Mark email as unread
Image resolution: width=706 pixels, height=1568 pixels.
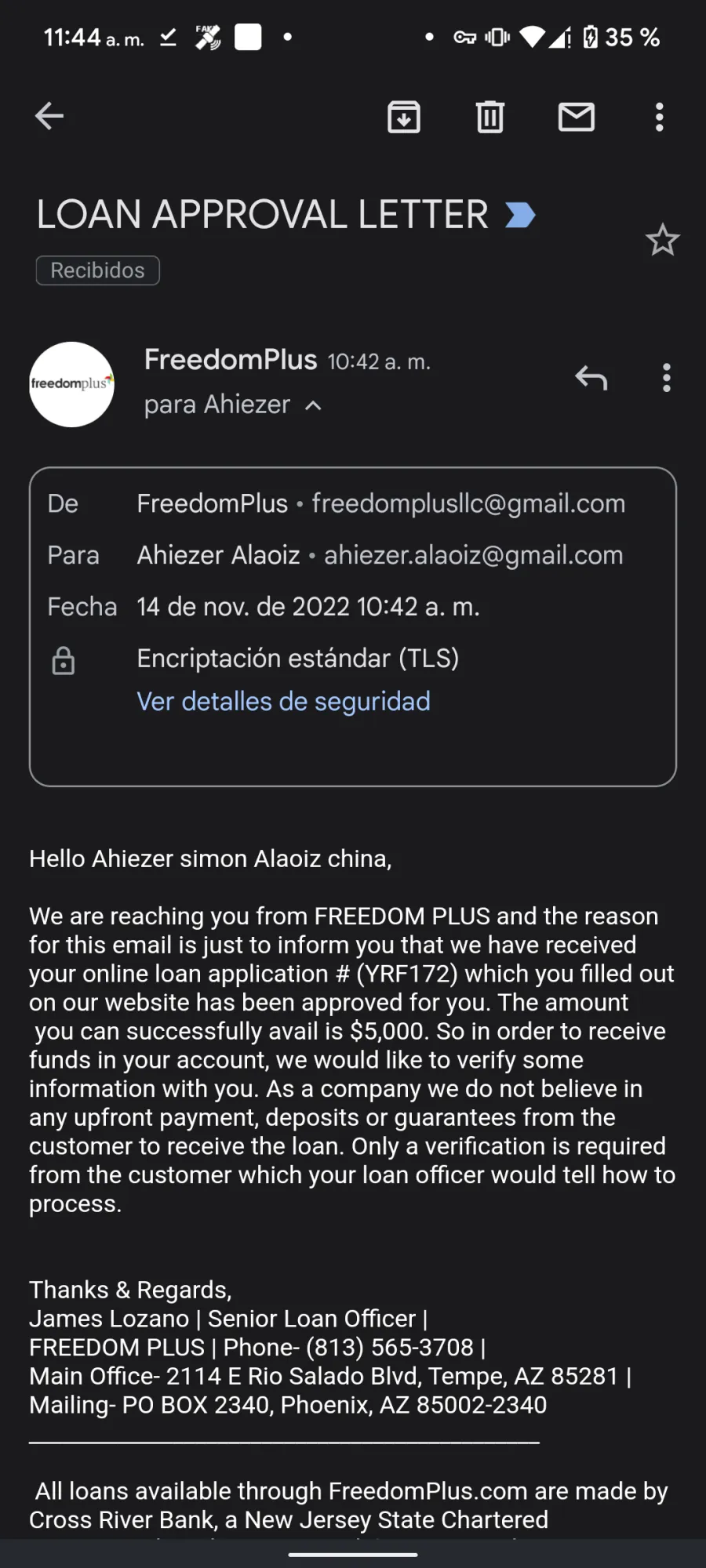(577, 117)
